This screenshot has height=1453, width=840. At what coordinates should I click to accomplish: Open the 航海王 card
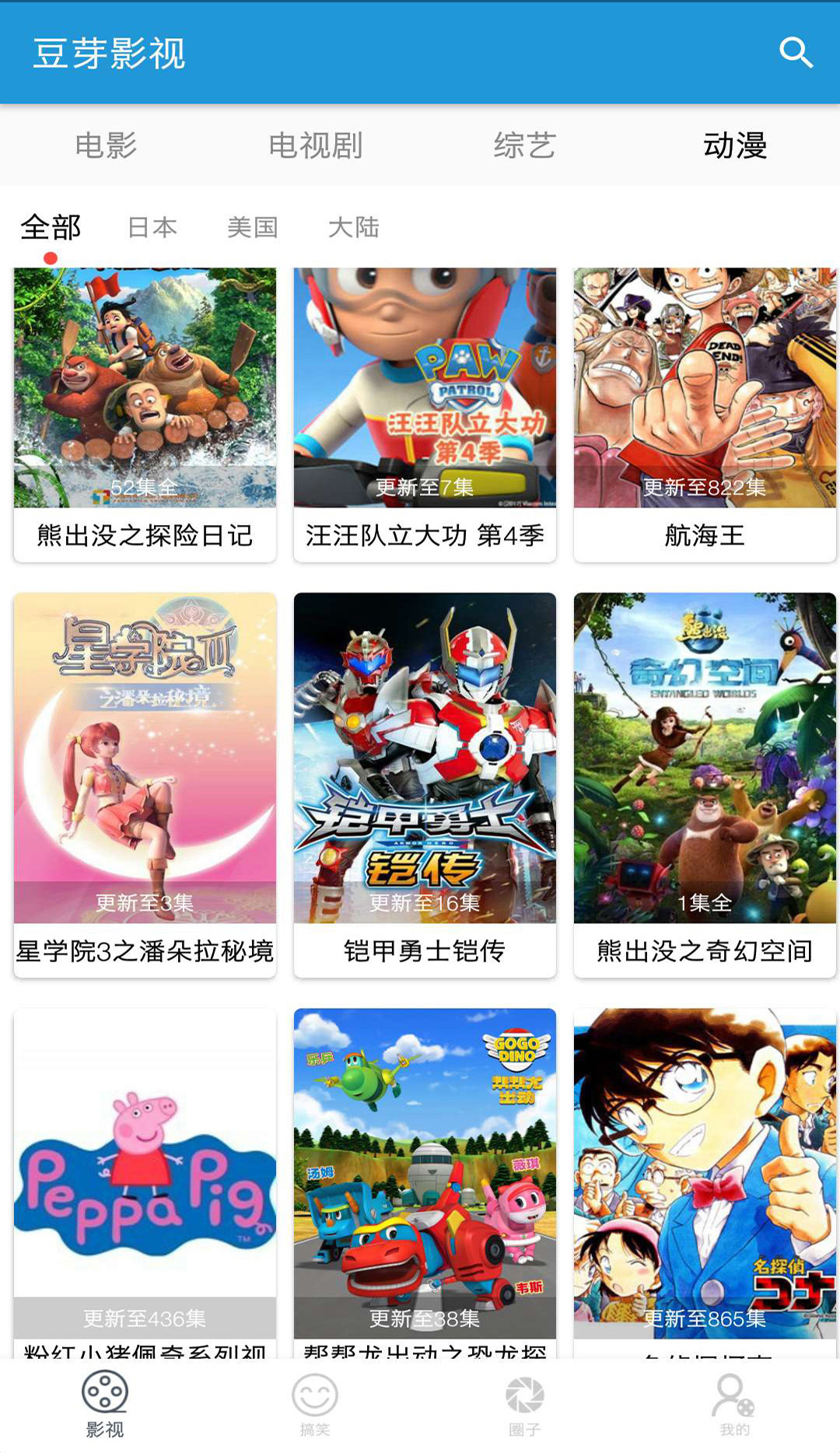pyautogui.click(x=705, y=415)
